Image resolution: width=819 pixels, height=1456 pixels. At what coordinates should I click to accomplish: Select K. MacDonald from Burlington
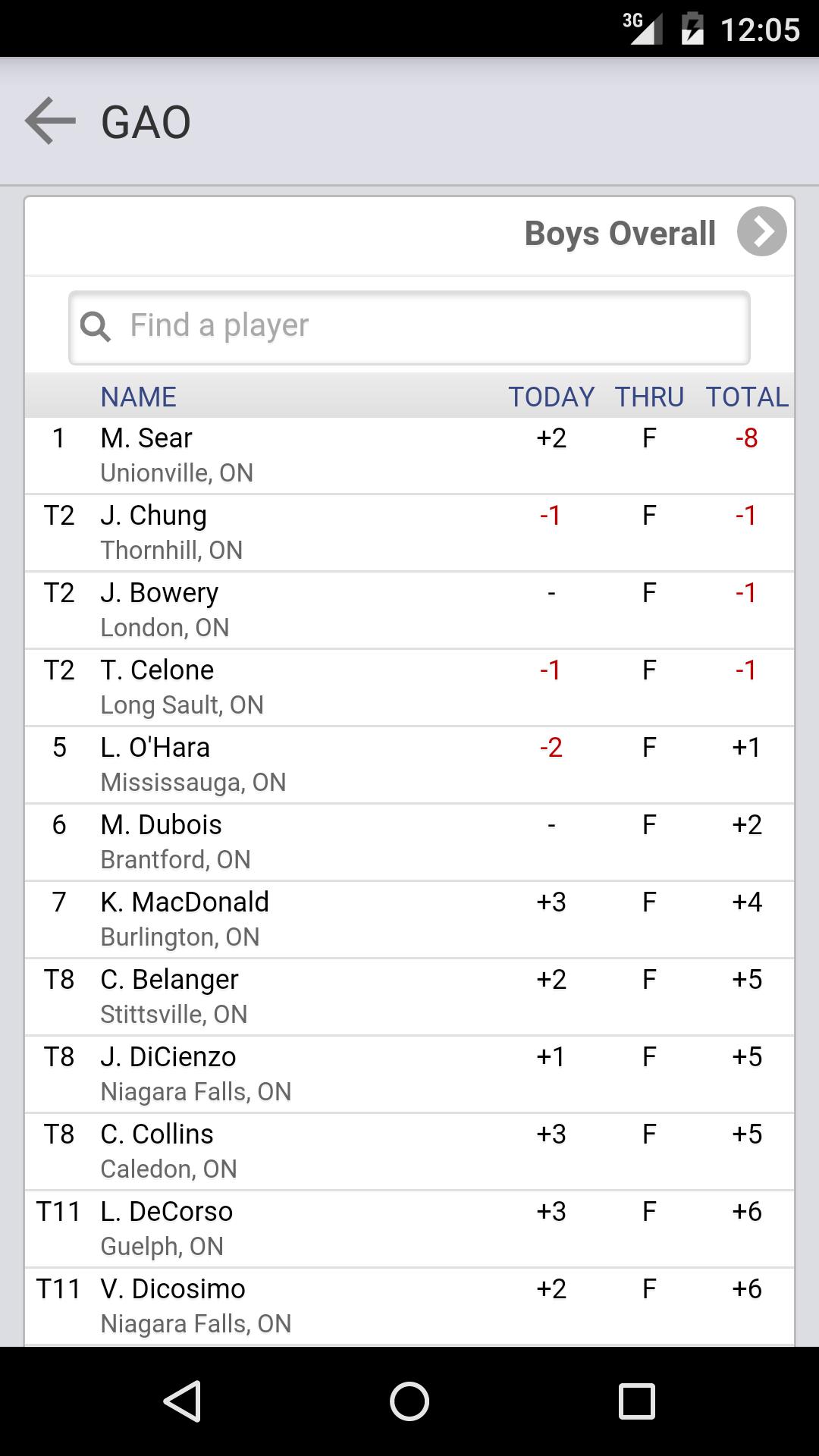(409, 919)
